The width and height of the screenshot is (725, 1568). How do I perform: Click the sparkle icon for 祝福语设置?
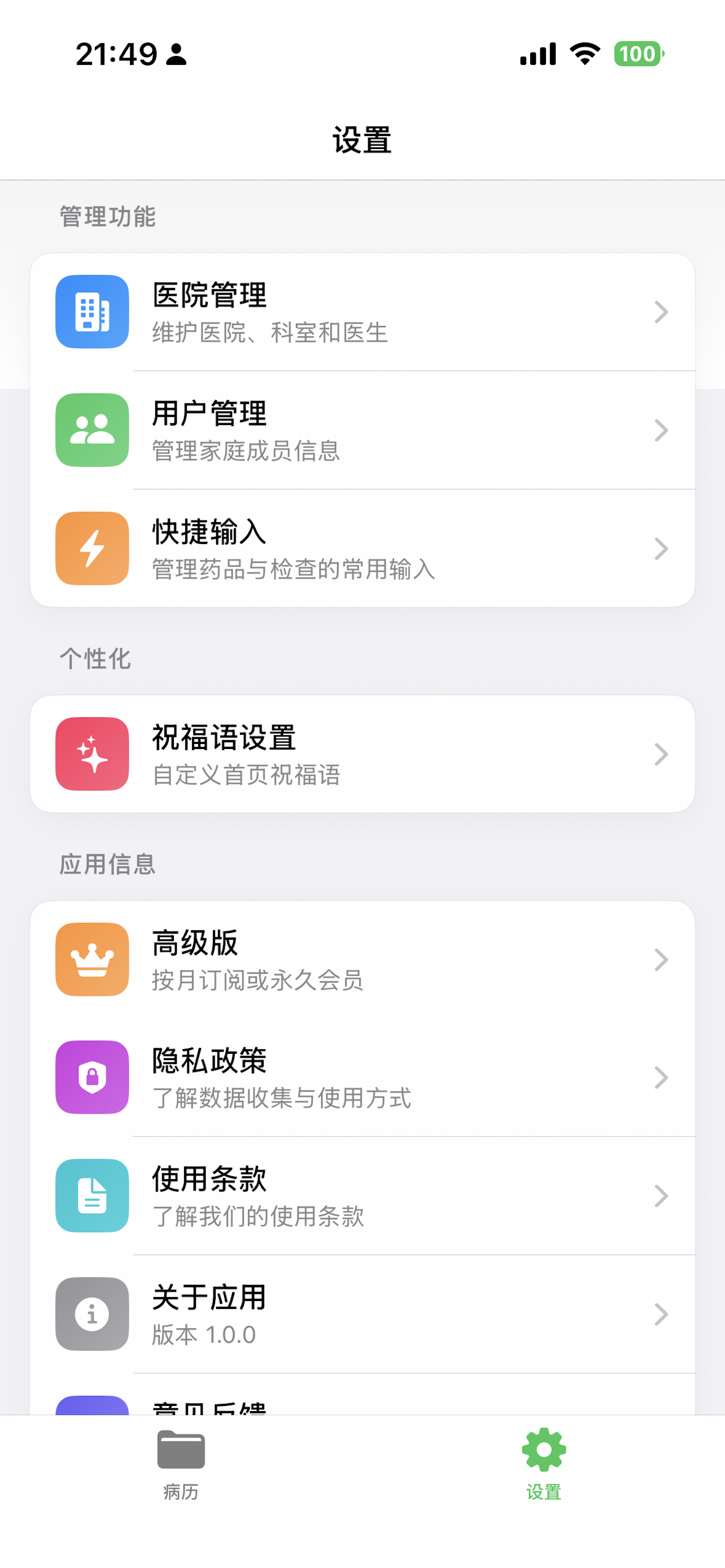[92, 754]
